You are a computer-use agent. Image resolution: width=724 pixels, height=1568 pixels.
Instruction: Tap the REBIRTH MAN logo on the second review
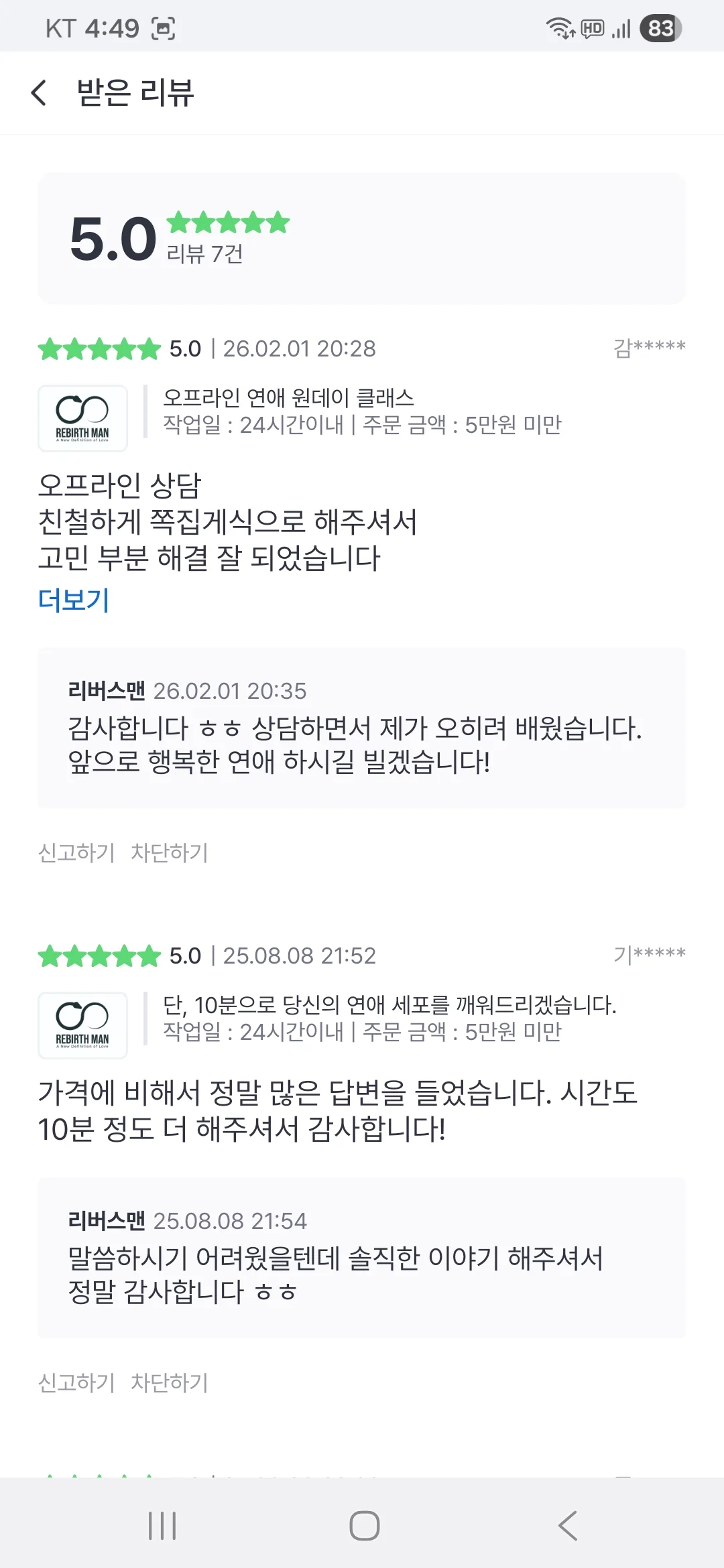[82, 1023]
